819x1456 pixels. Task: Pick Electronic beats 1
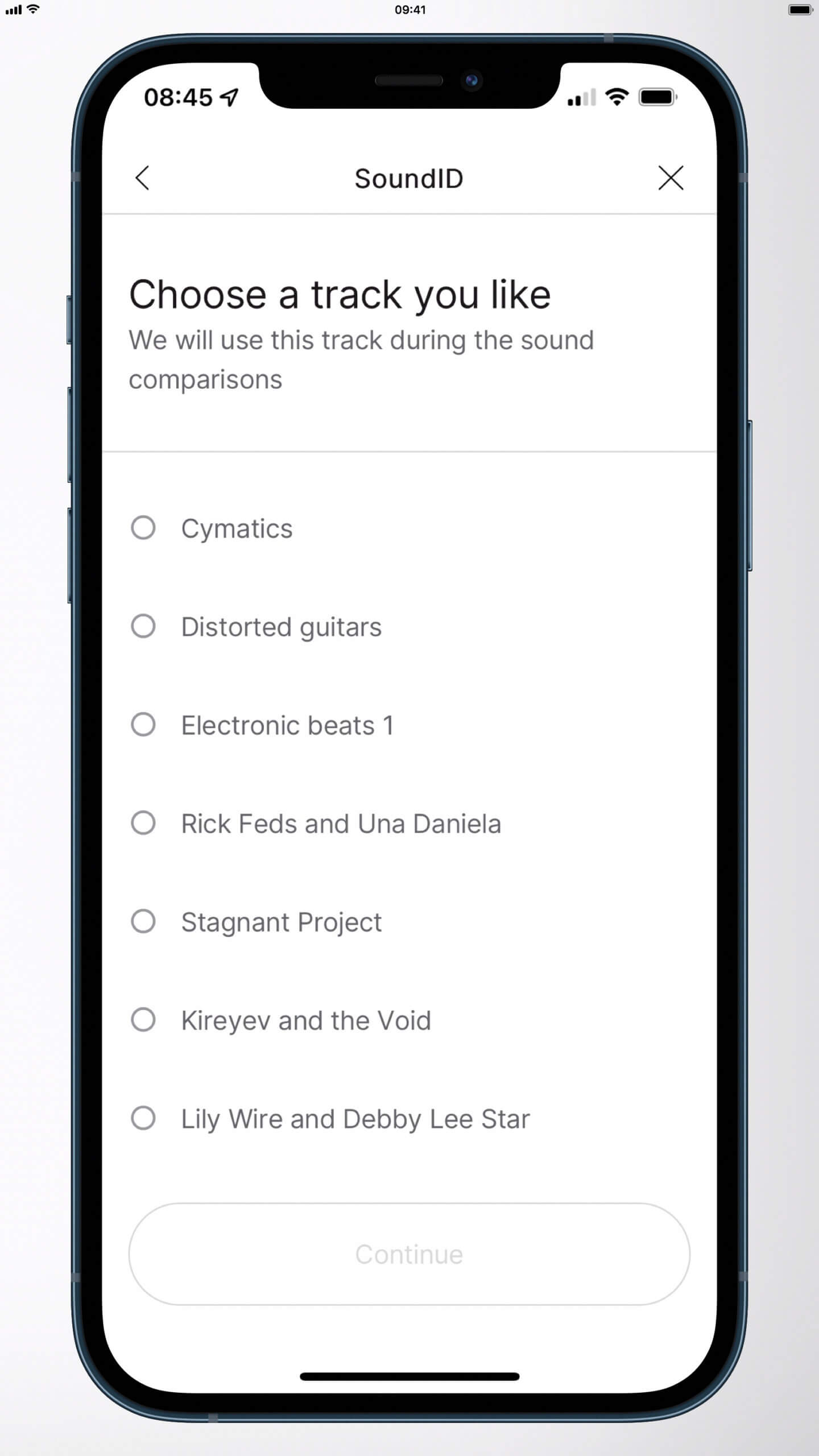[143, 725]
